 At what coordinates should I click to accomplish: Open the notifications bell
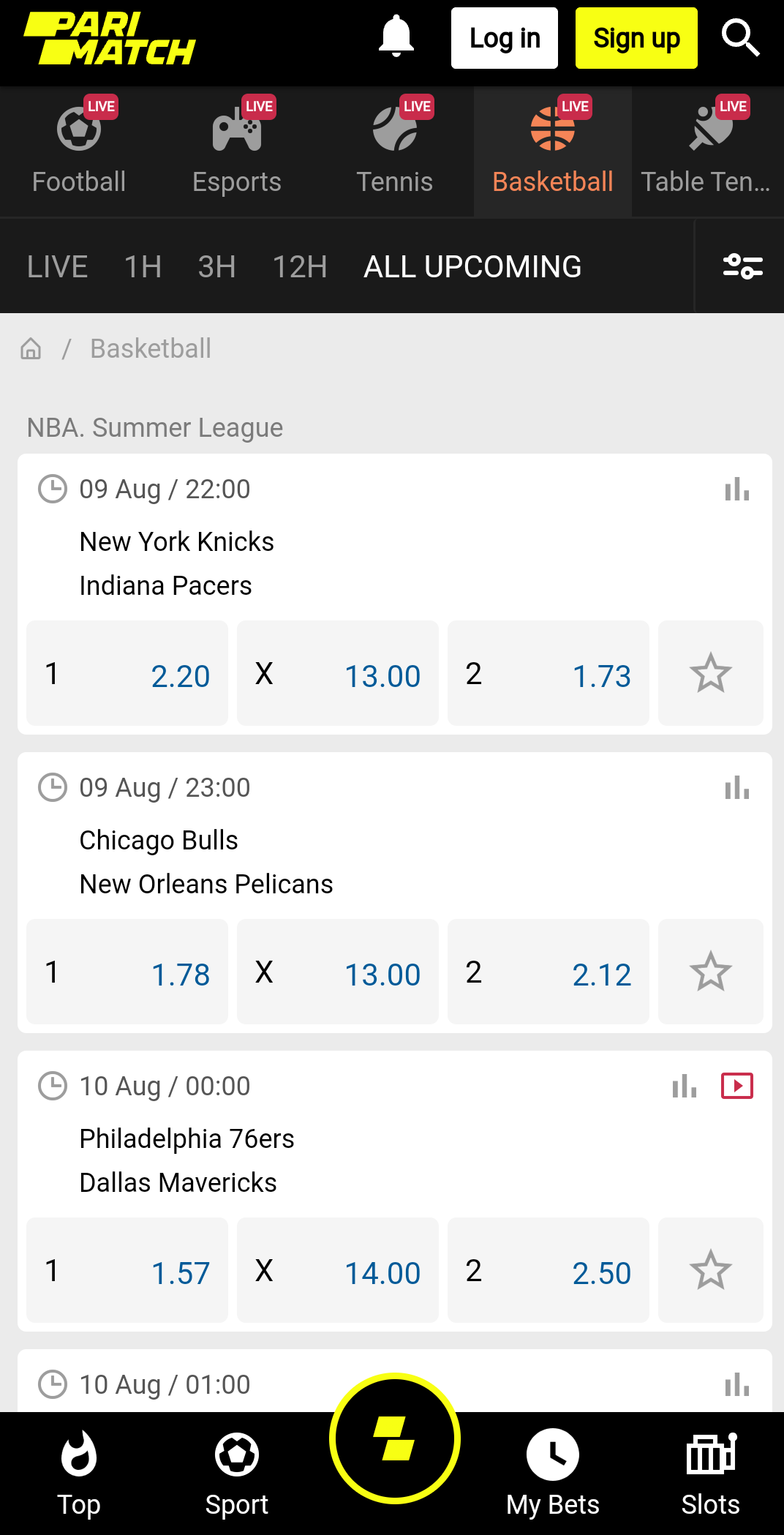click(396, 37)
